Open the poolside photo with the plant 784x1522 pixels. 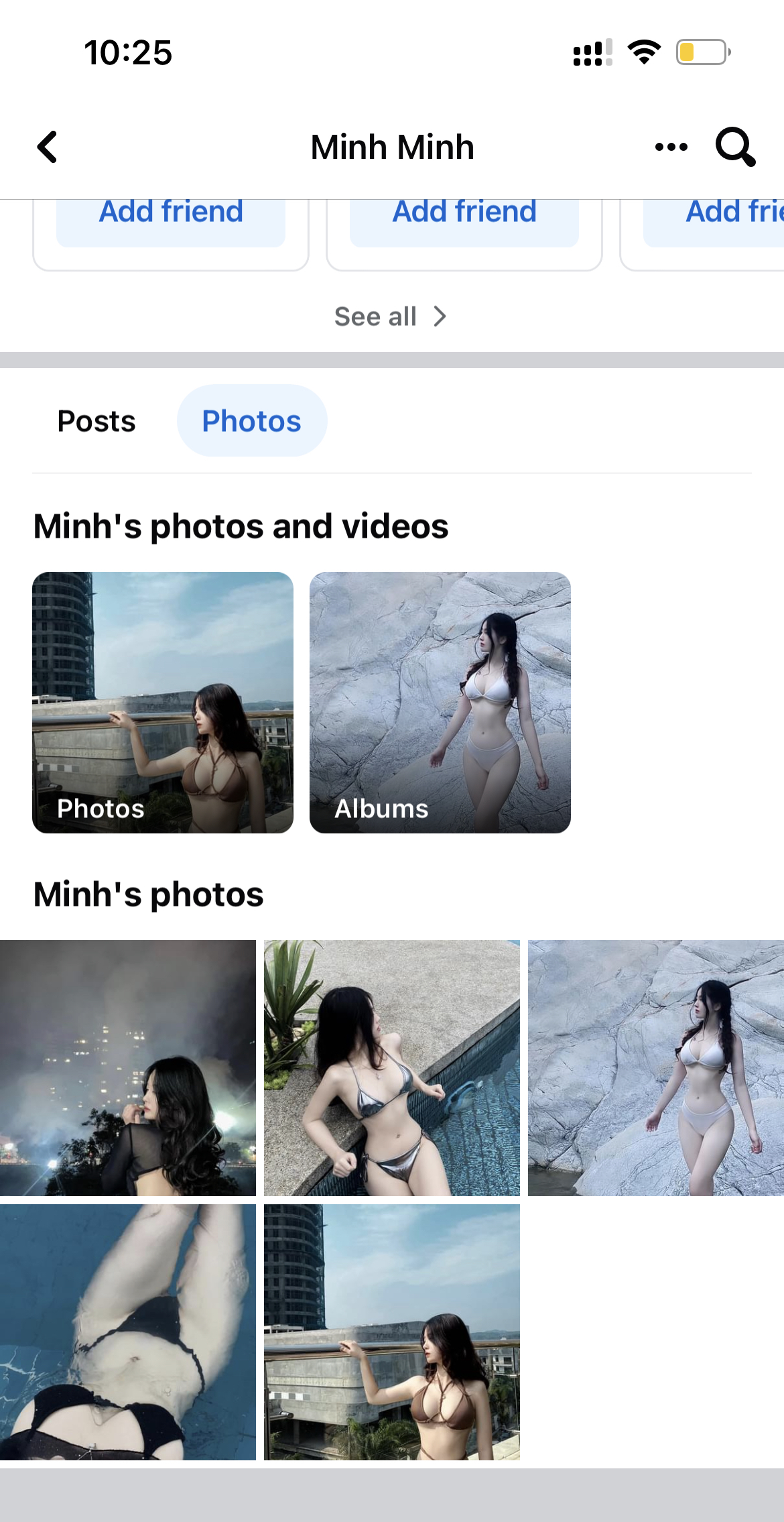tap(391, 1067)
